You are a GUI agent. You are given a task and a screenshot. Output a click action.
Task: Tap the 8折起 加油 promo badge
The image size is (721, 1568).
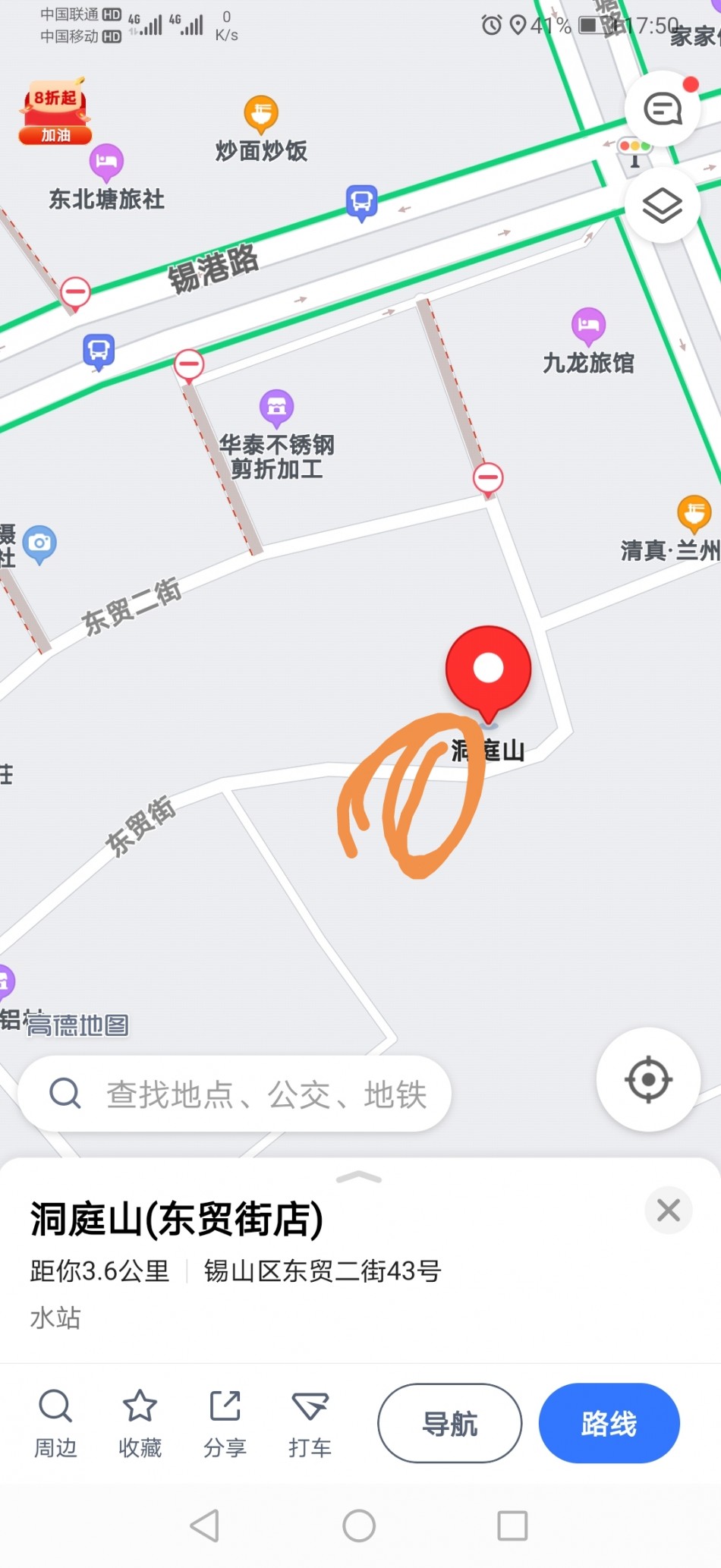coord(55,112)
